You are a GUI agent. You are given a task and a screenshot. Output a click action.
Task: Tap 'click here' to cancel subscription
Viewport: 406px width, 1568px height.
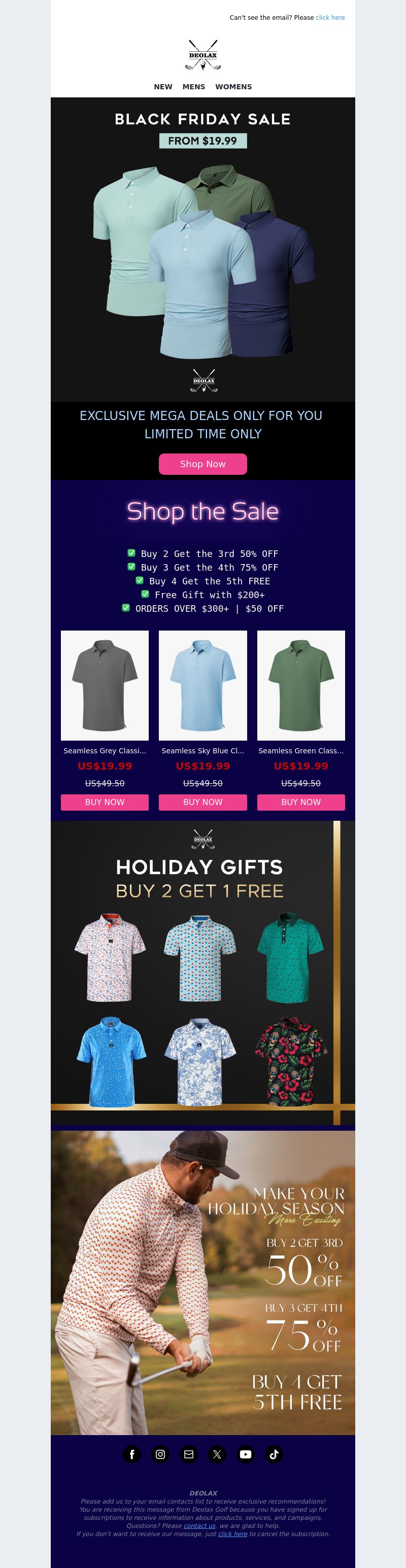[x=232, y=1534]
